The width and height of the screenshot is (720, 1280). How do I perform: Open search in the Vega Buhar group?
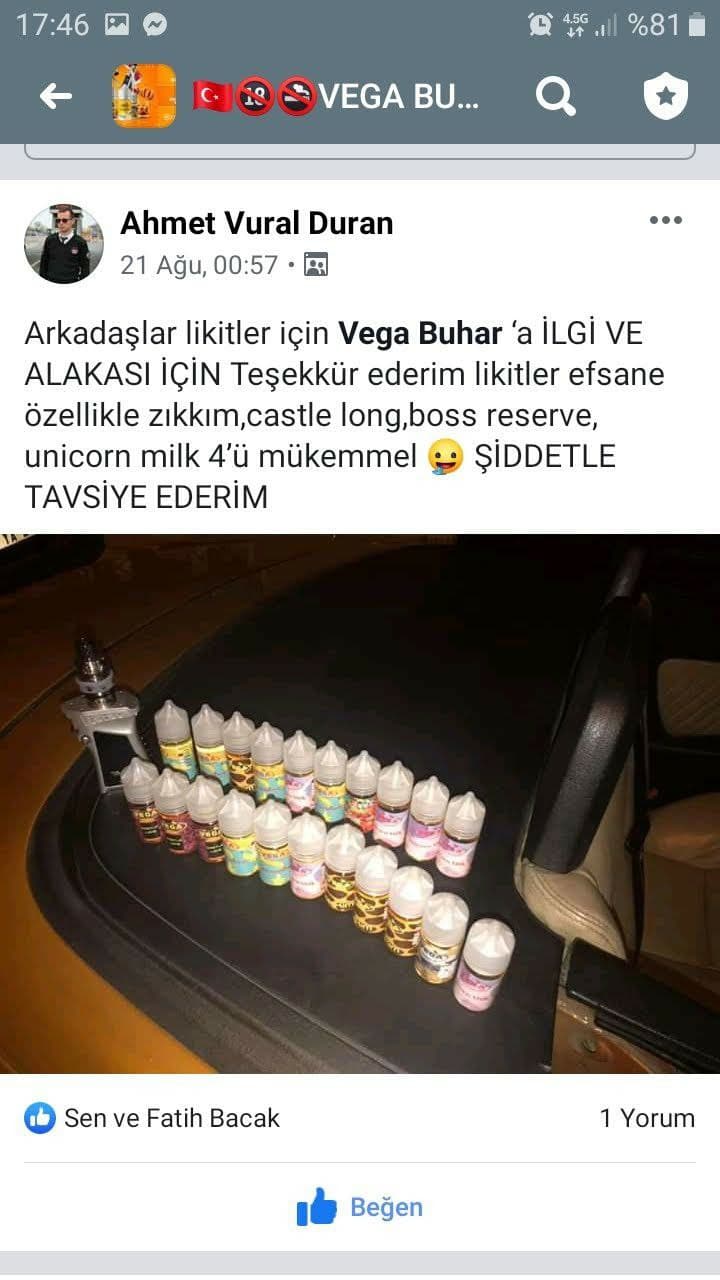(x=555, y=96)
